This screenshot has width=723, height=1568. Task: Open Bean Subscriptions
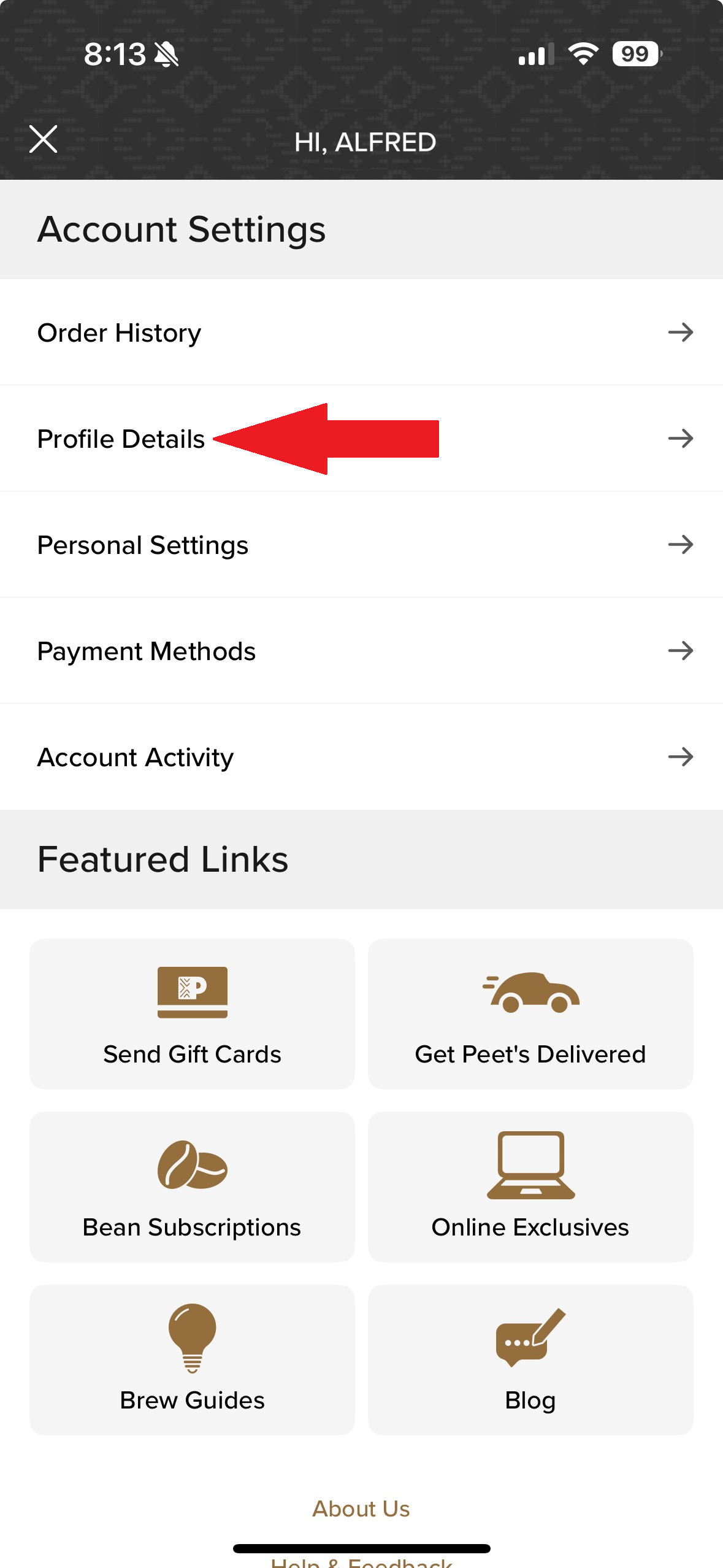192,1186
